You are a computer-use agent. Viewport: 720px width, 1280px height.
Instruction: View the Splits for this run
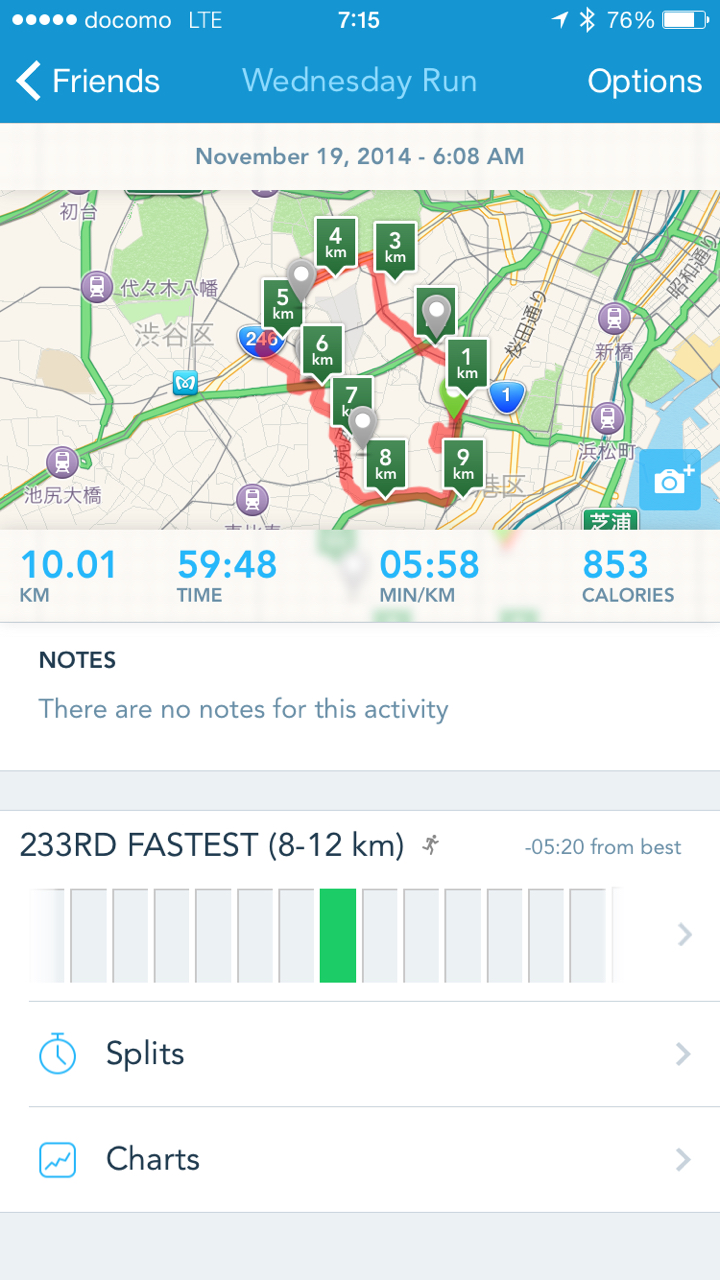360,1054
